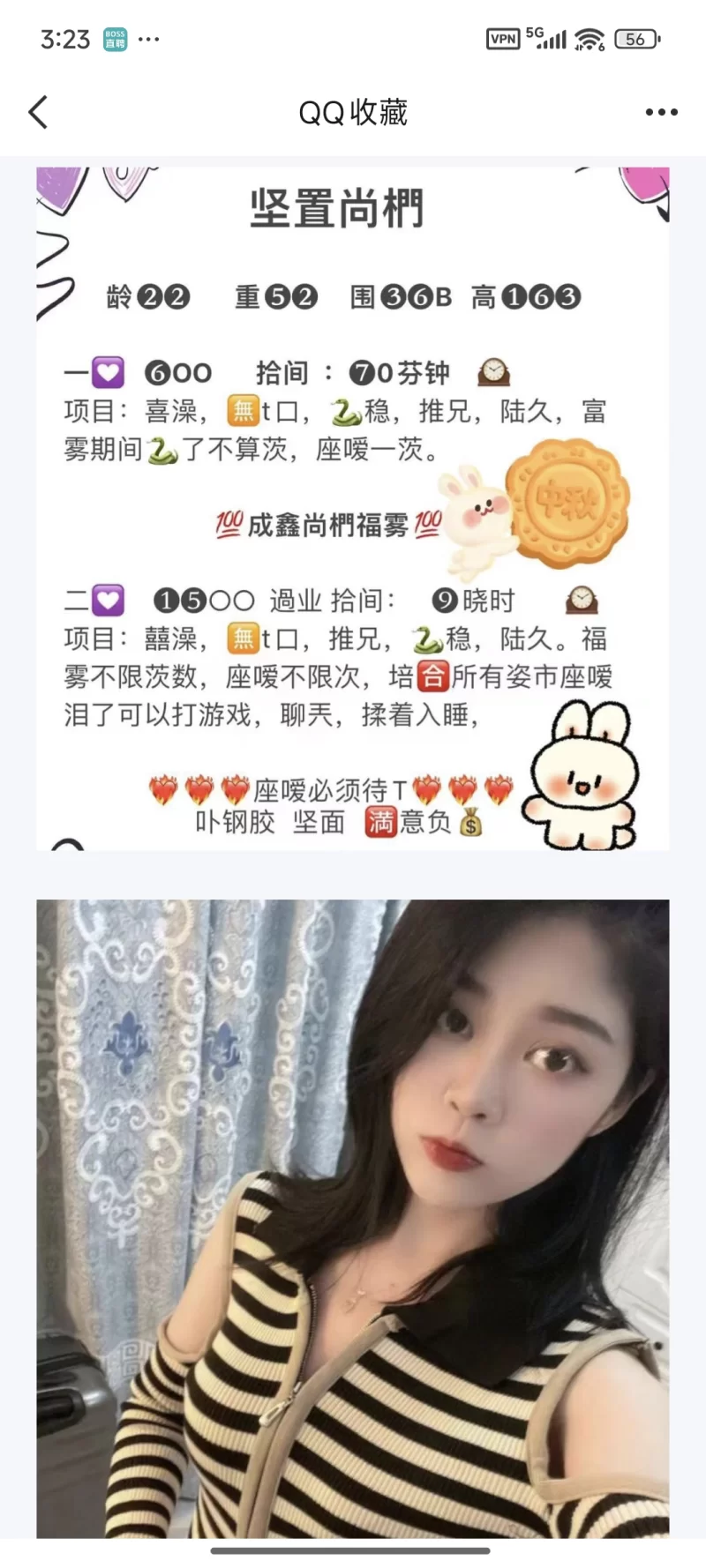Go back from QQ收藏 page
The image size is (706, 1568).
click(39, 113)
